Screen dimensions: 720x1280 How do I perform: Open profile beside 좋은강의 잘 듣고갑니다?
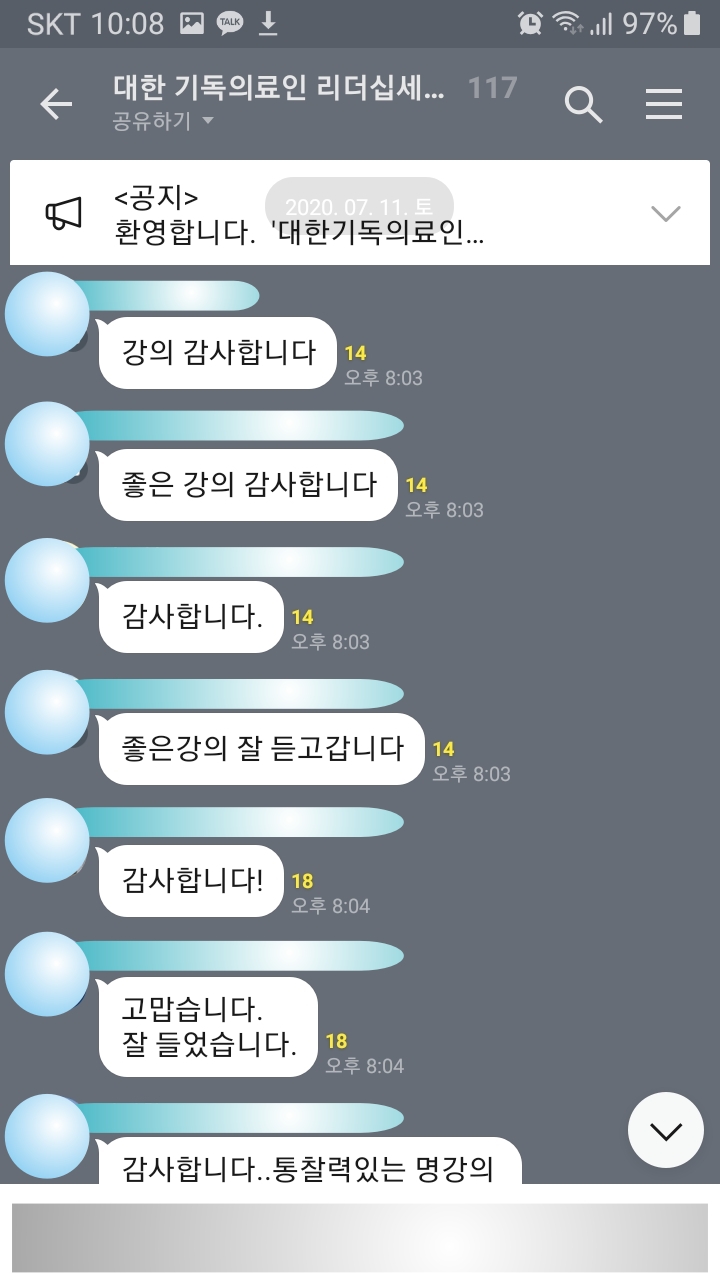[x=47, y=712]
